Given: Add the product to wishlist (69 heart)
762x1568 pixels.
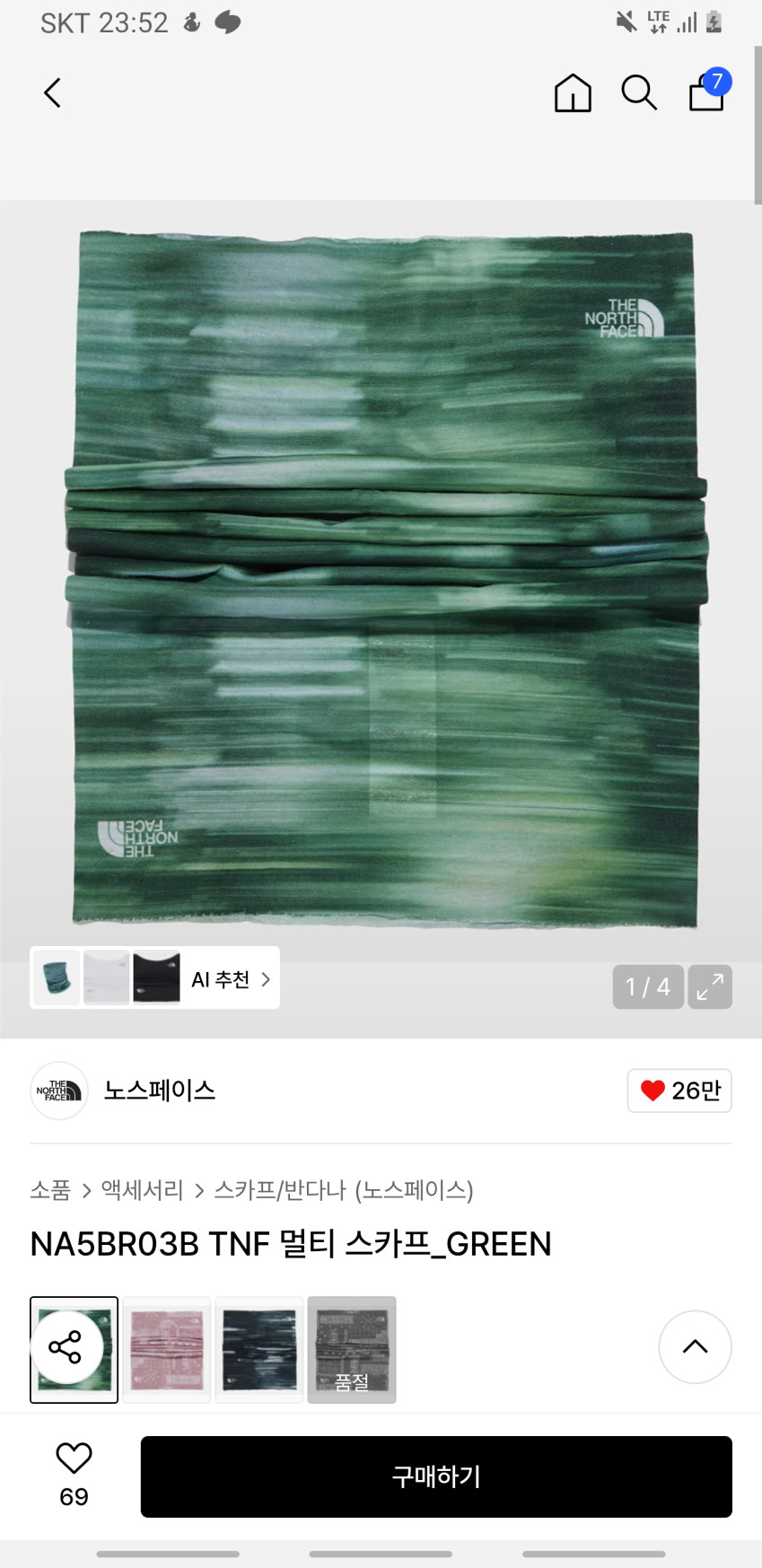Looking at the screenshot, I should [74, 1476].
